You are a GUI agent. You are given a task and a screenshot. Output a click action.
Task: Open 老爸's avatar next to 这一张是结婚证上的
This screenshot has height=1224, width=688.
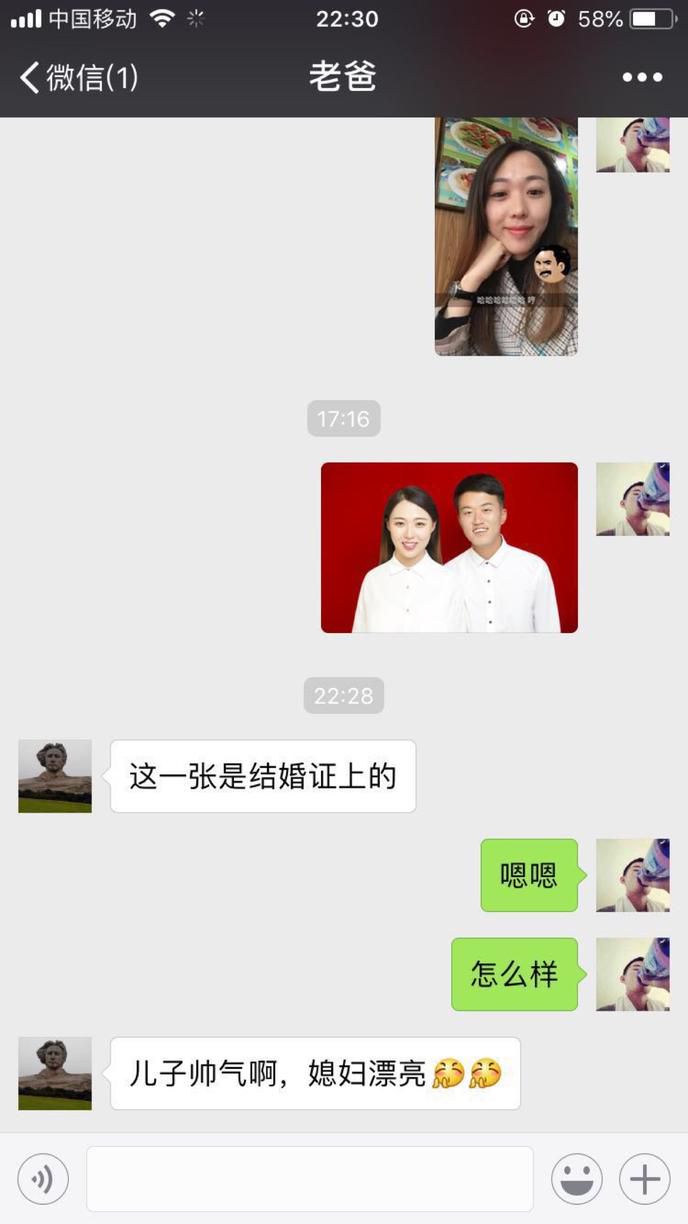(55, 776)
